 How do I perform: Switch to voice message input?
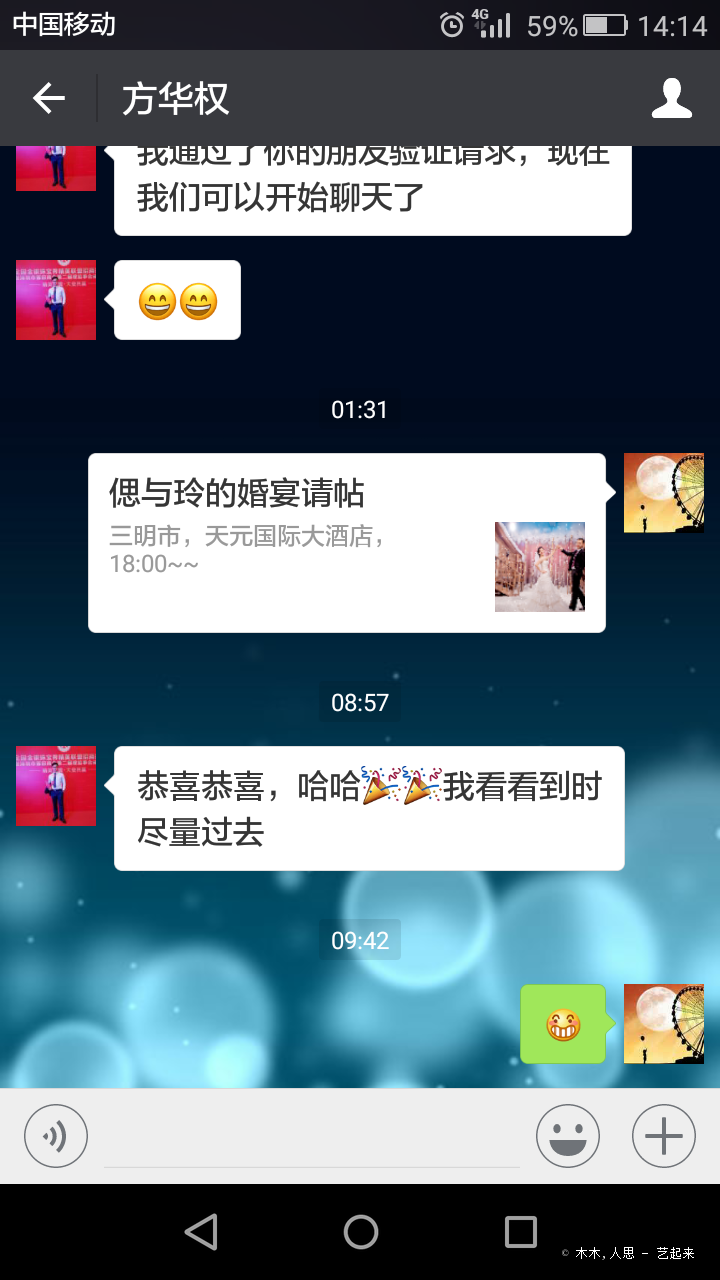point(56,1136)
